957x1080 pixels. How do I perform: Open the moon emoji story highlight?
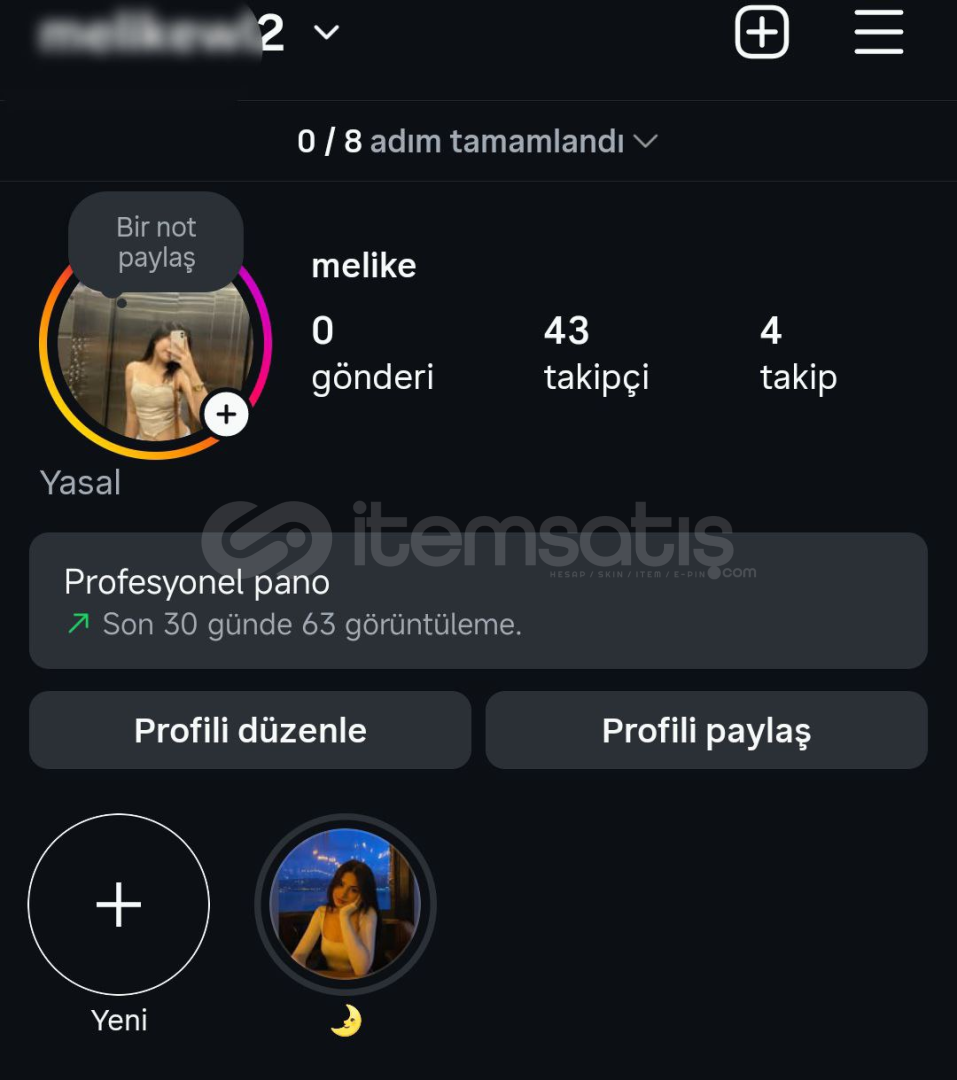click(x=345, y=905)
